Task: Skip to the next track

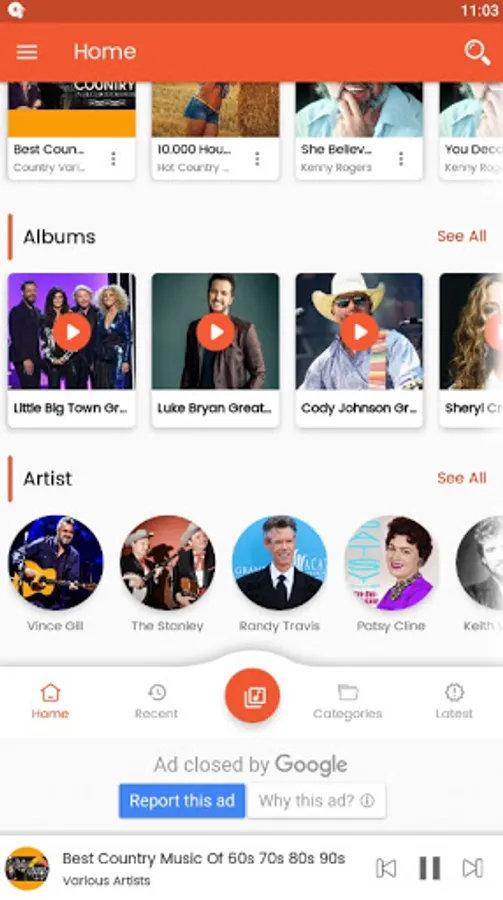Action: point(473,868)
